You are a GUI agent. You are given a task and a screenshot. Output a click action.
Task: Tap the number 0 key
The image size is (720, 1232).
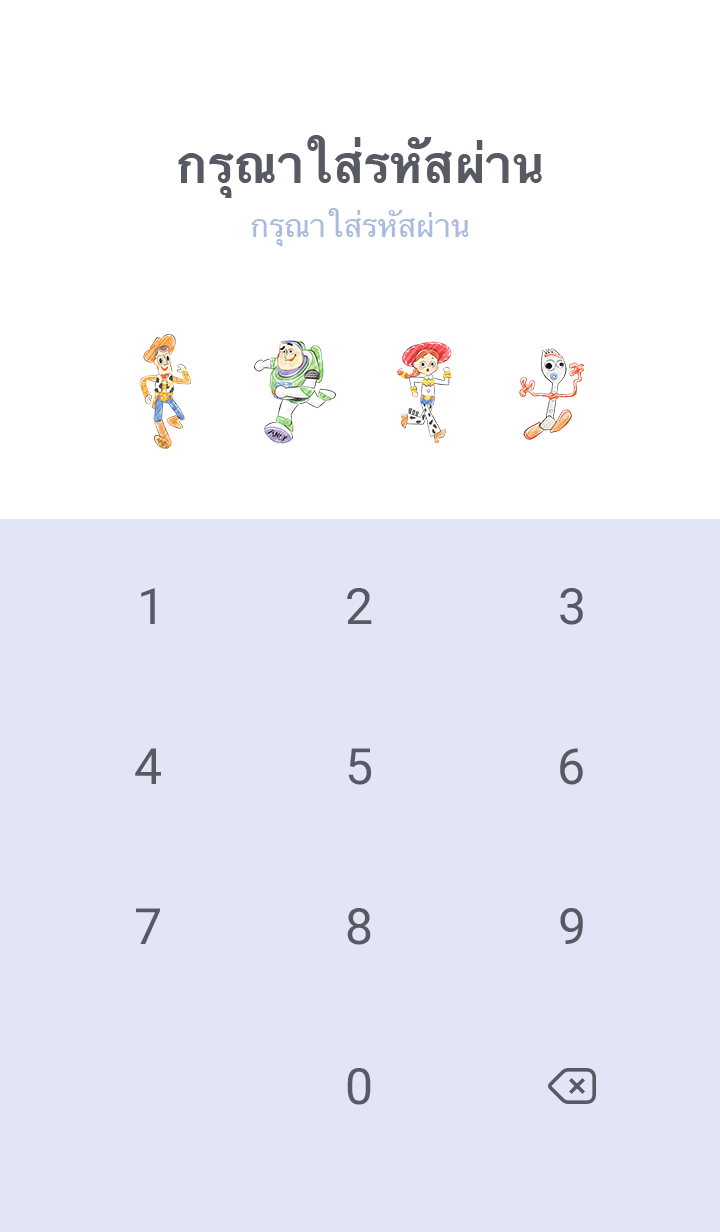[359, 1087]
